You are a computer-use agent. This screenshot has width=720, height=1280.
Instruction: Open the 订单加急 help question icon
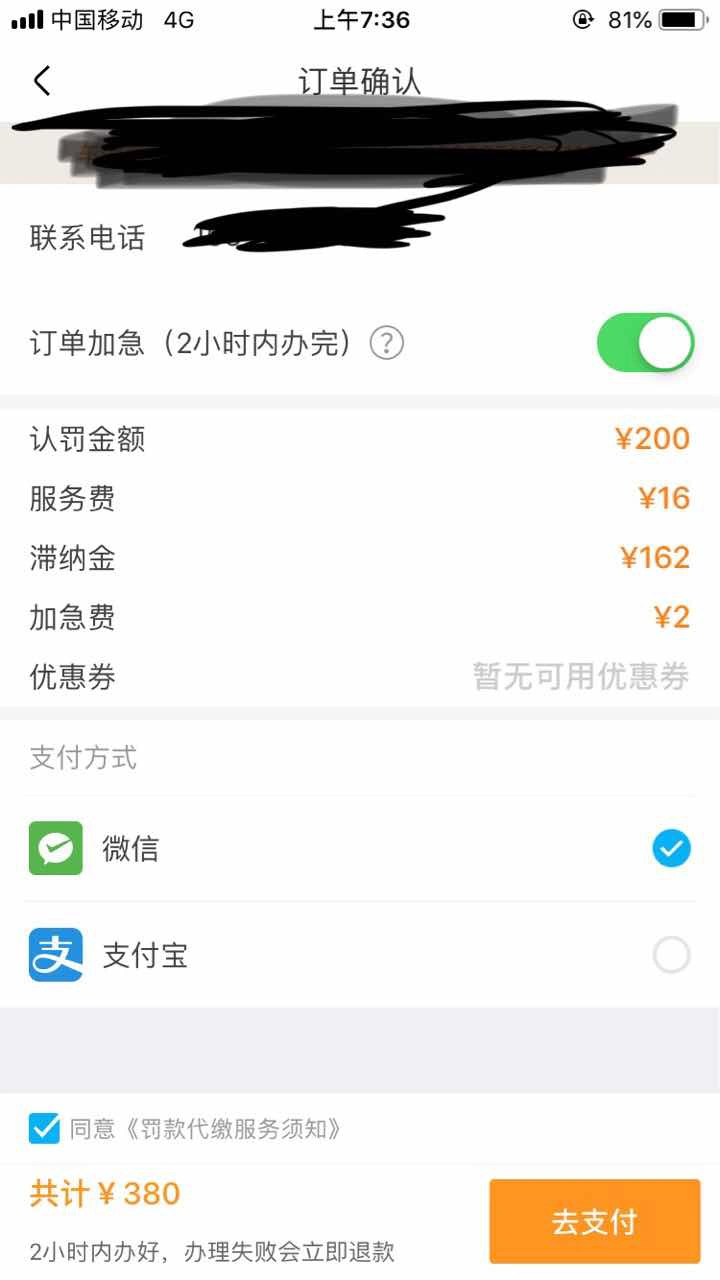(387, 344)
